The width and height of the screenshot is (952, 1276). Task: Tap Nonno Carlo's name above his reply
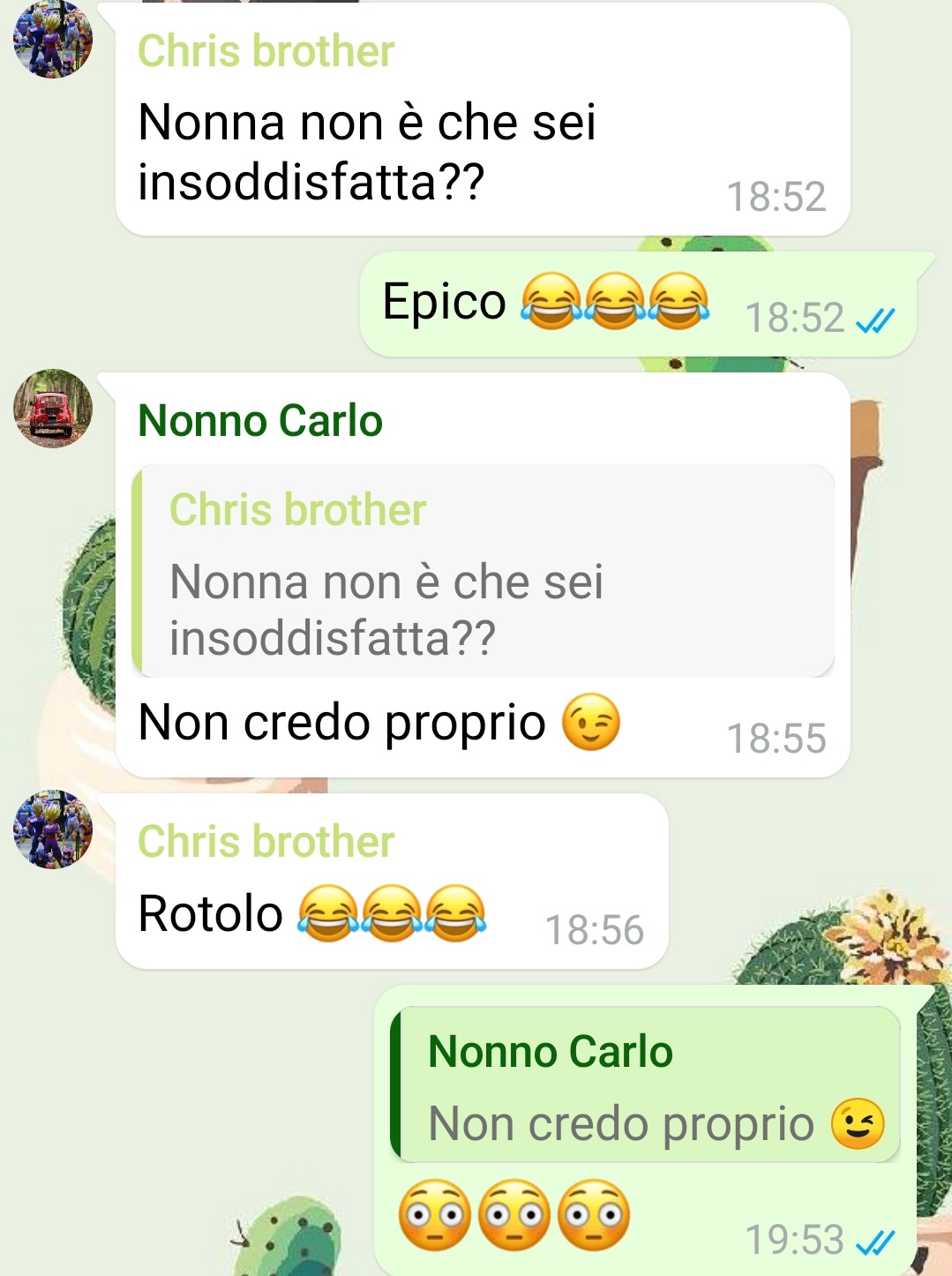(260, 421)
